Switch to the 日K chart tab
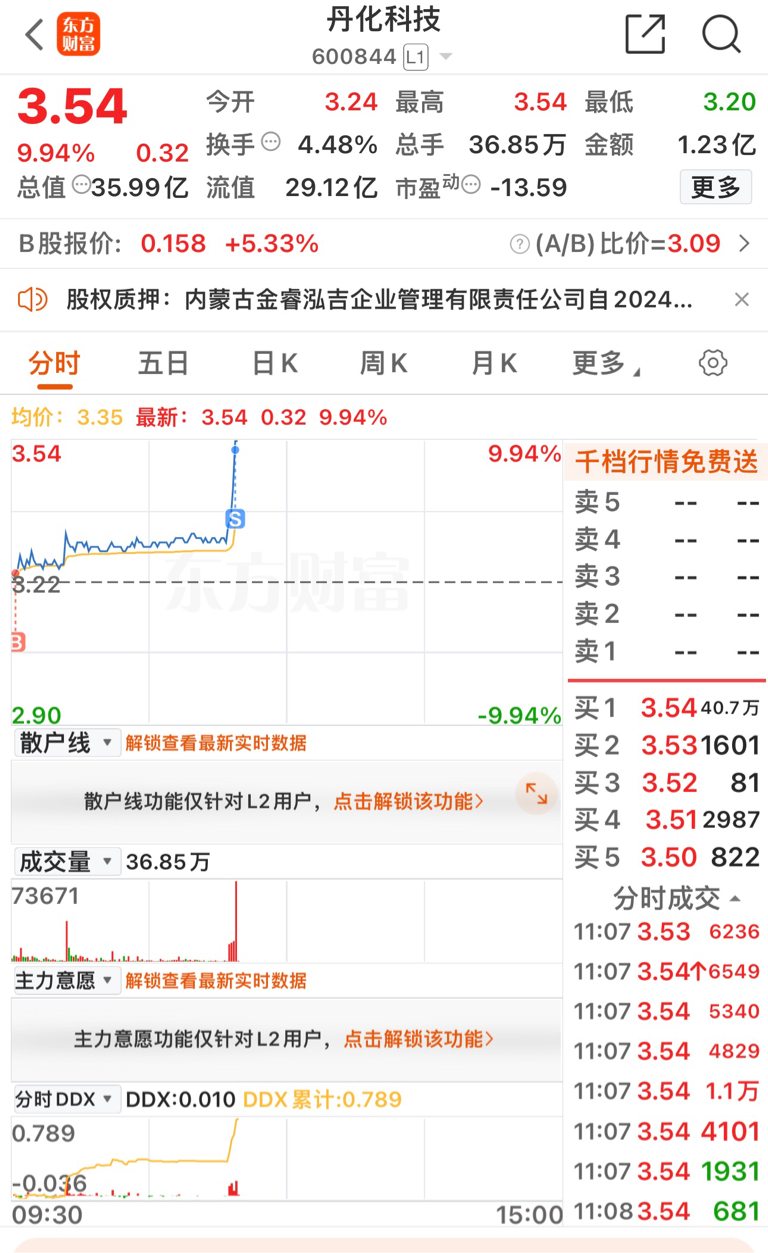 click(x=275, y=364)
